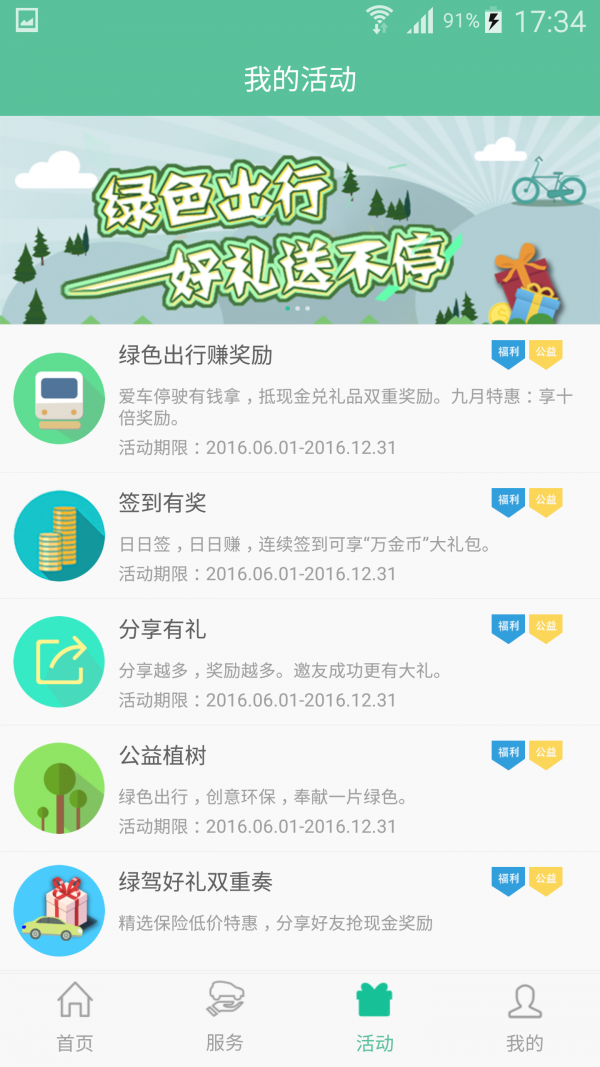Open the 绿色出行 promotional banner

pyautogui.click(x=300, y=220)
